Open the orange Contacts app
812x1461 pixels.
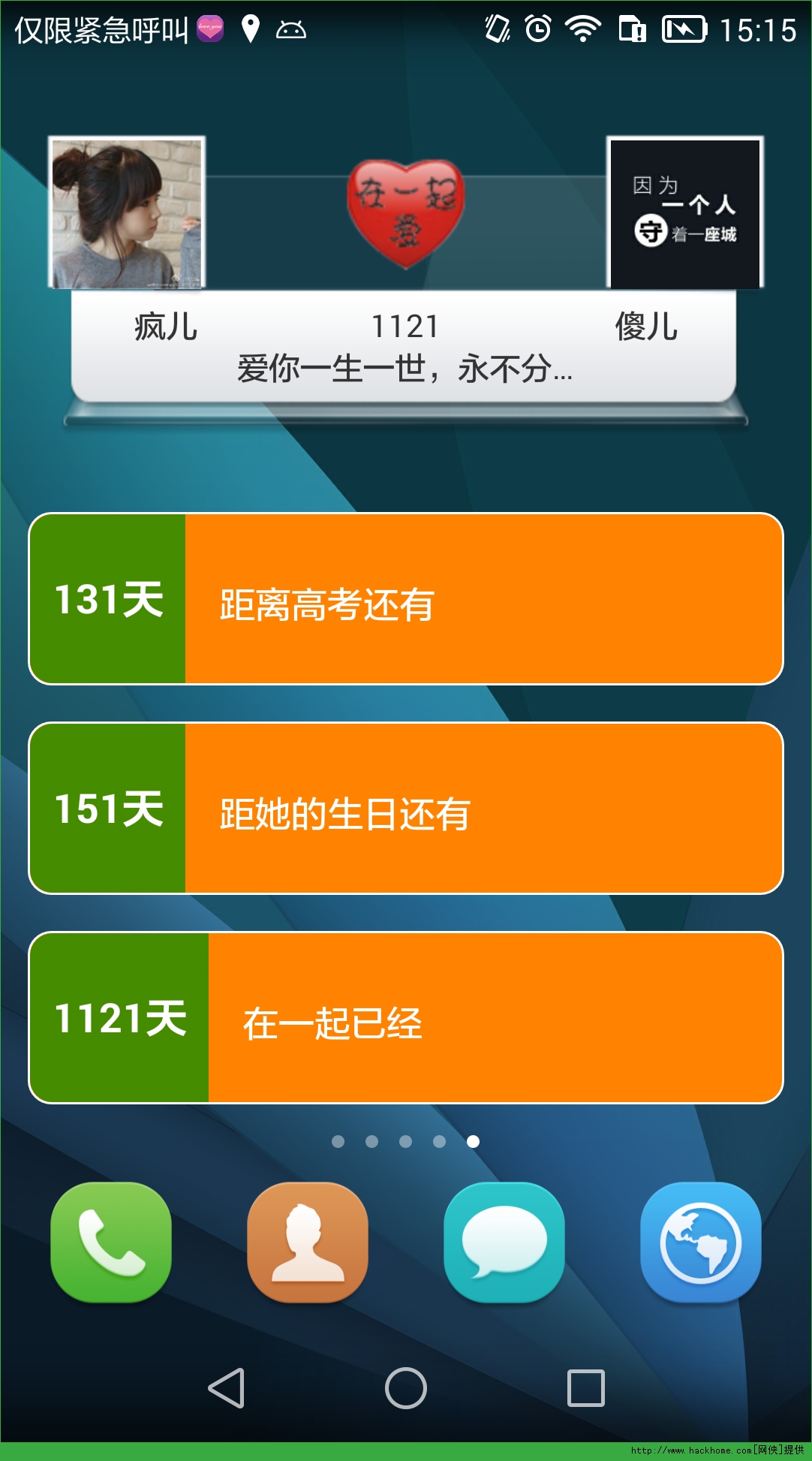308,1242
